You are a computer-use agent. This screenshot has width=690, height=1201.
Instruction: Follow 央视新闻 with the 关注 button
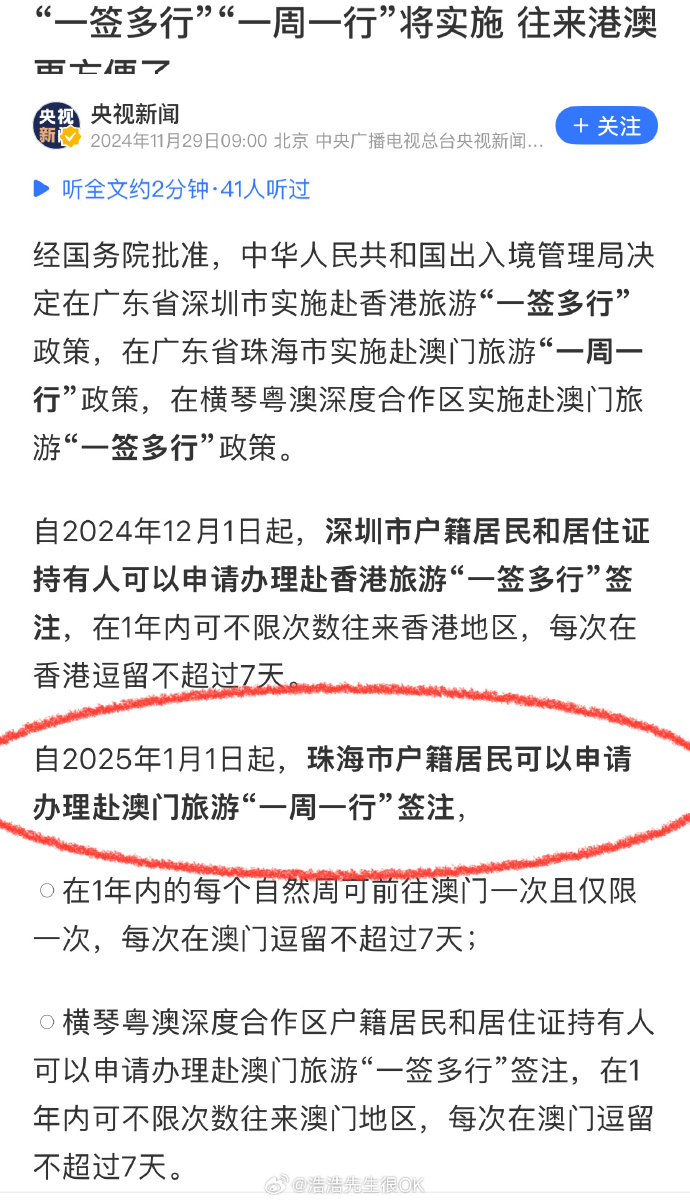(606, 126)
